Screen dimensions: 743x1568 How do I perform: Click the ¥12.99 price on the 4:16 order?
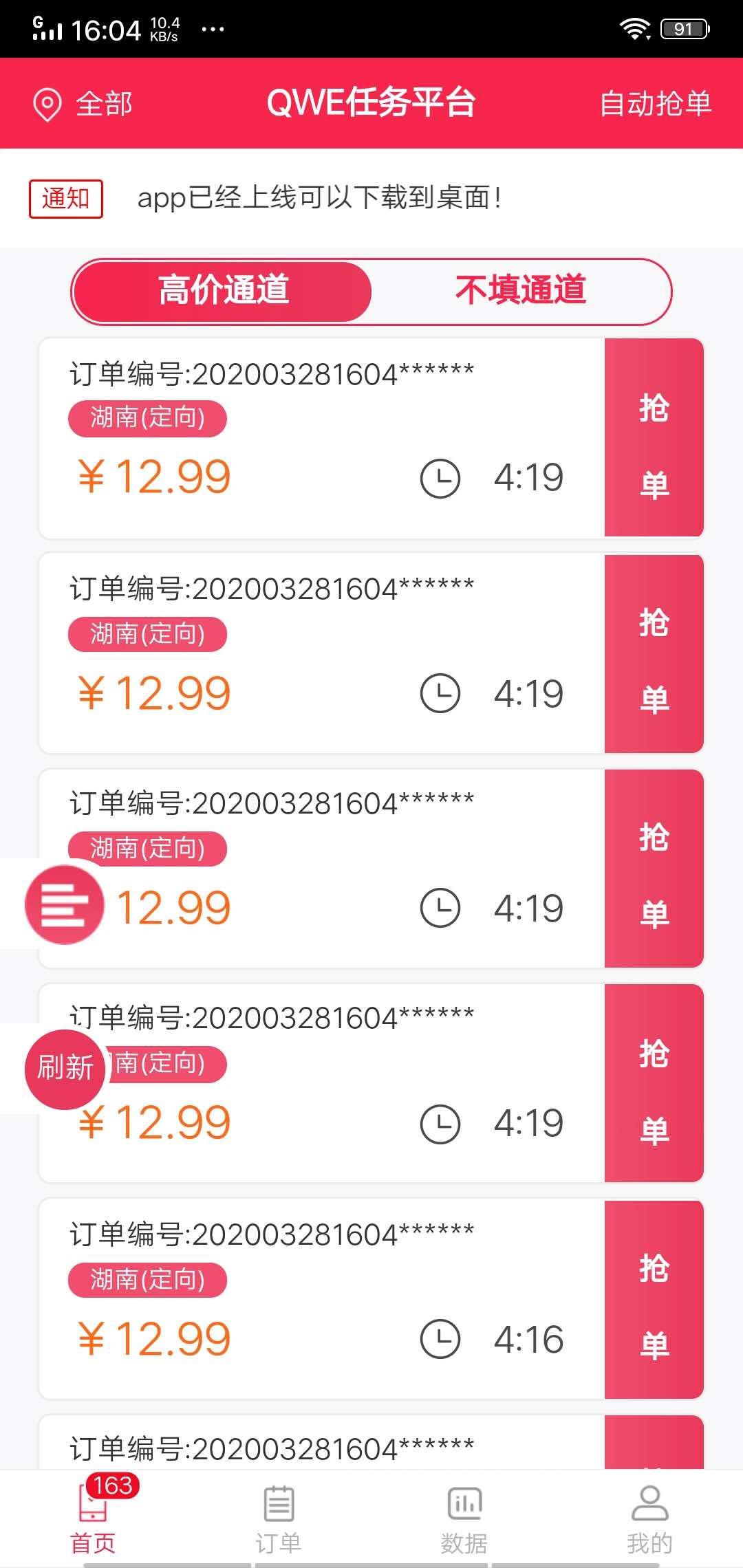click(153, 1336)
